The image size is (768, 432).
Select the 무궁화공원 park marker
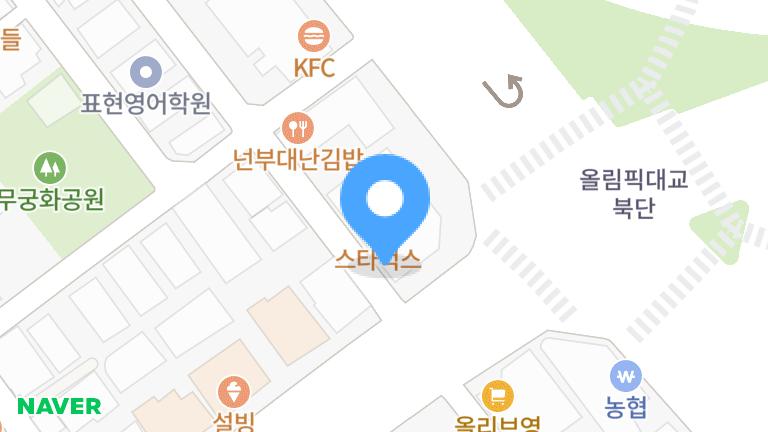(x=47, y=166)
